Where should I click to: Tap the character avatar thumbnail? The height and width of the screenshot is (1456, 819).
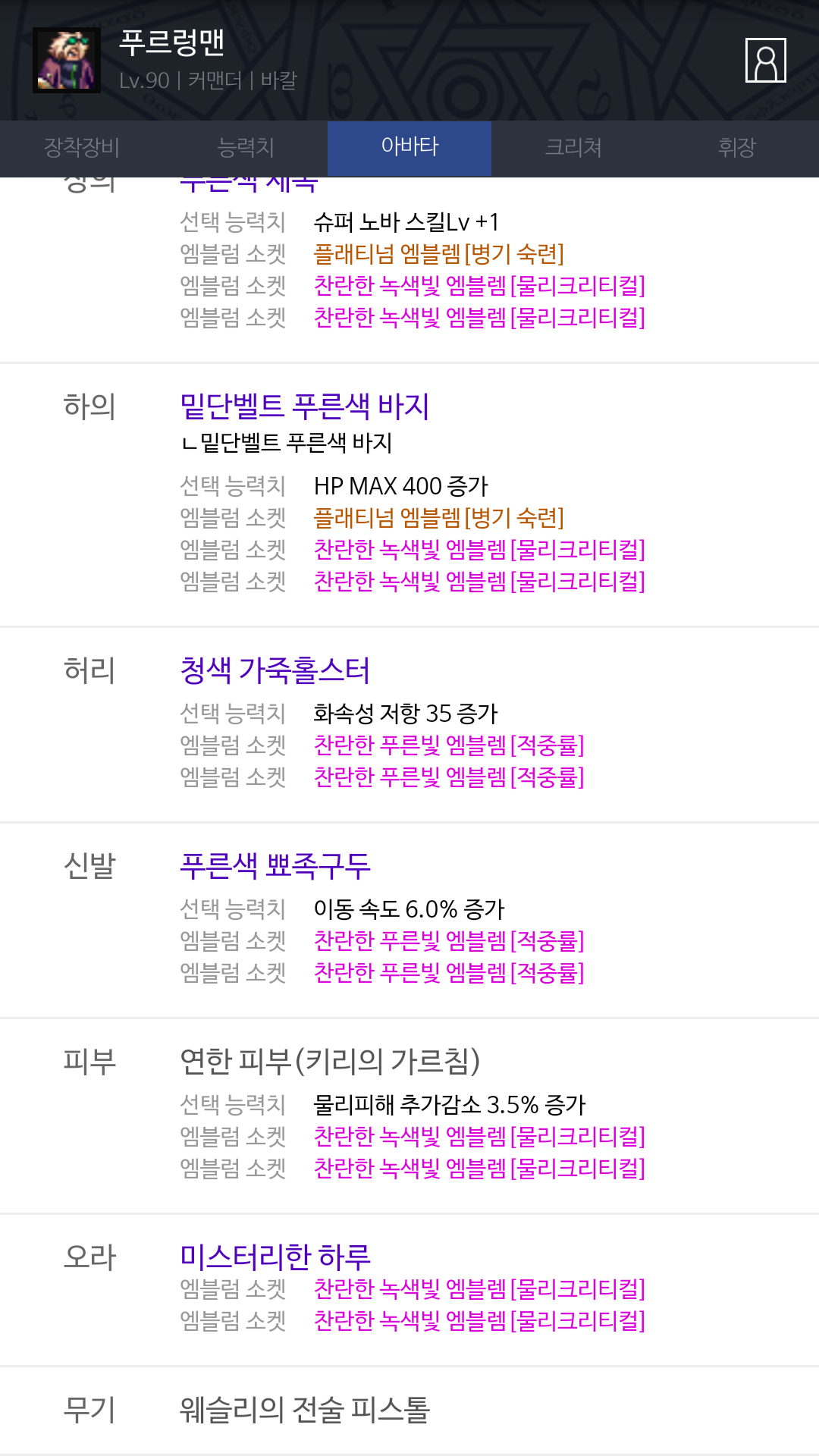[x=67, y=61]
